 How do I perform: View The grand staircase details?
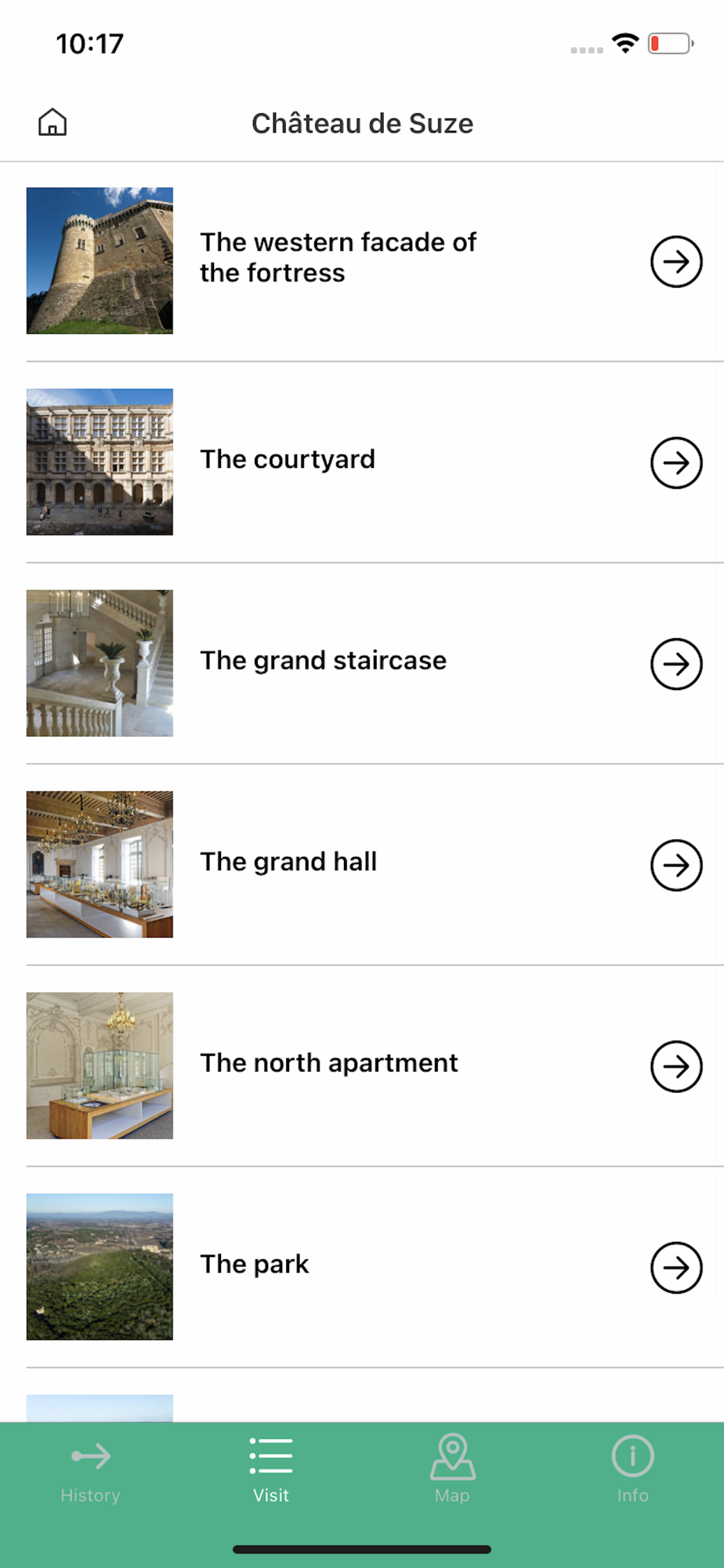coord(323,661)
